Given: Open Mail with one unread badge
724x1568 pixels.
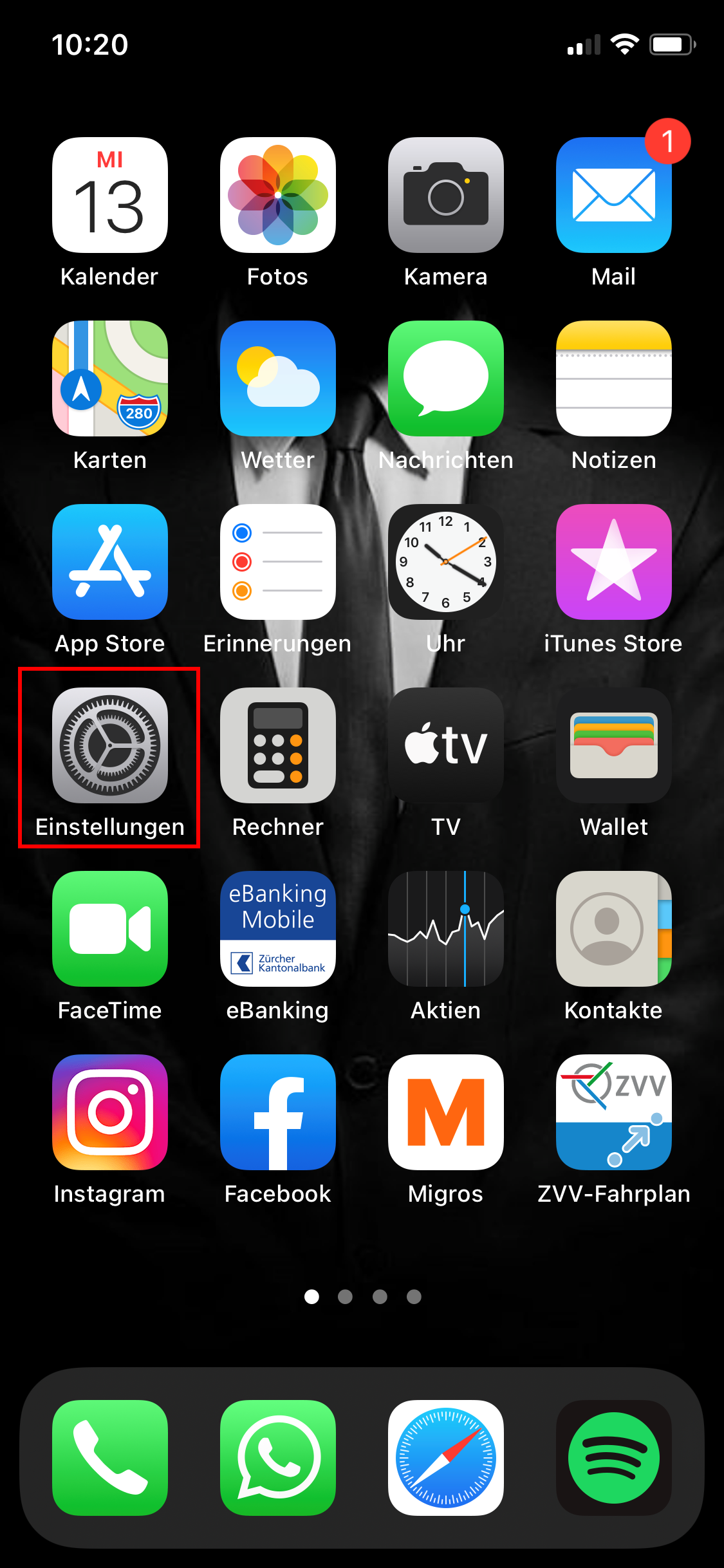Looking at the screenshot, I should [614, 195].
